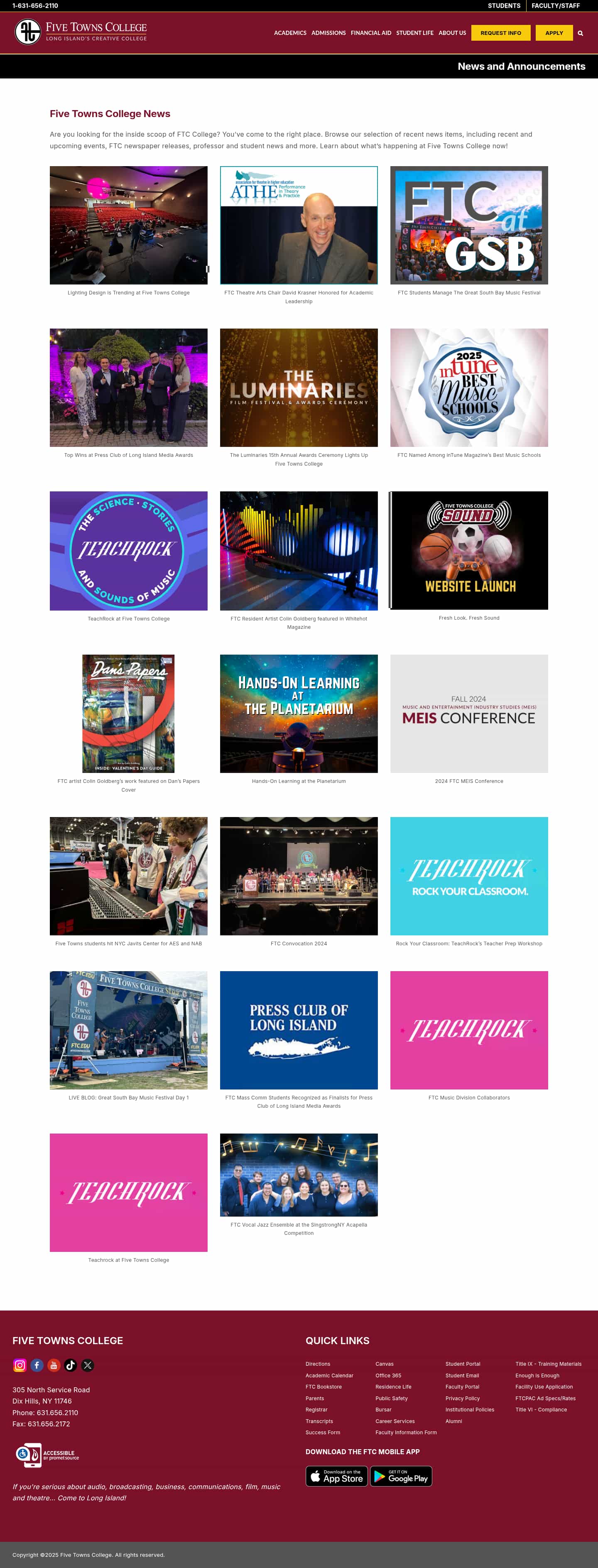Open the ADMISSIONS dropdown menu
The width and height of the screenshot is (598, 1568).
tap(328, 34)
